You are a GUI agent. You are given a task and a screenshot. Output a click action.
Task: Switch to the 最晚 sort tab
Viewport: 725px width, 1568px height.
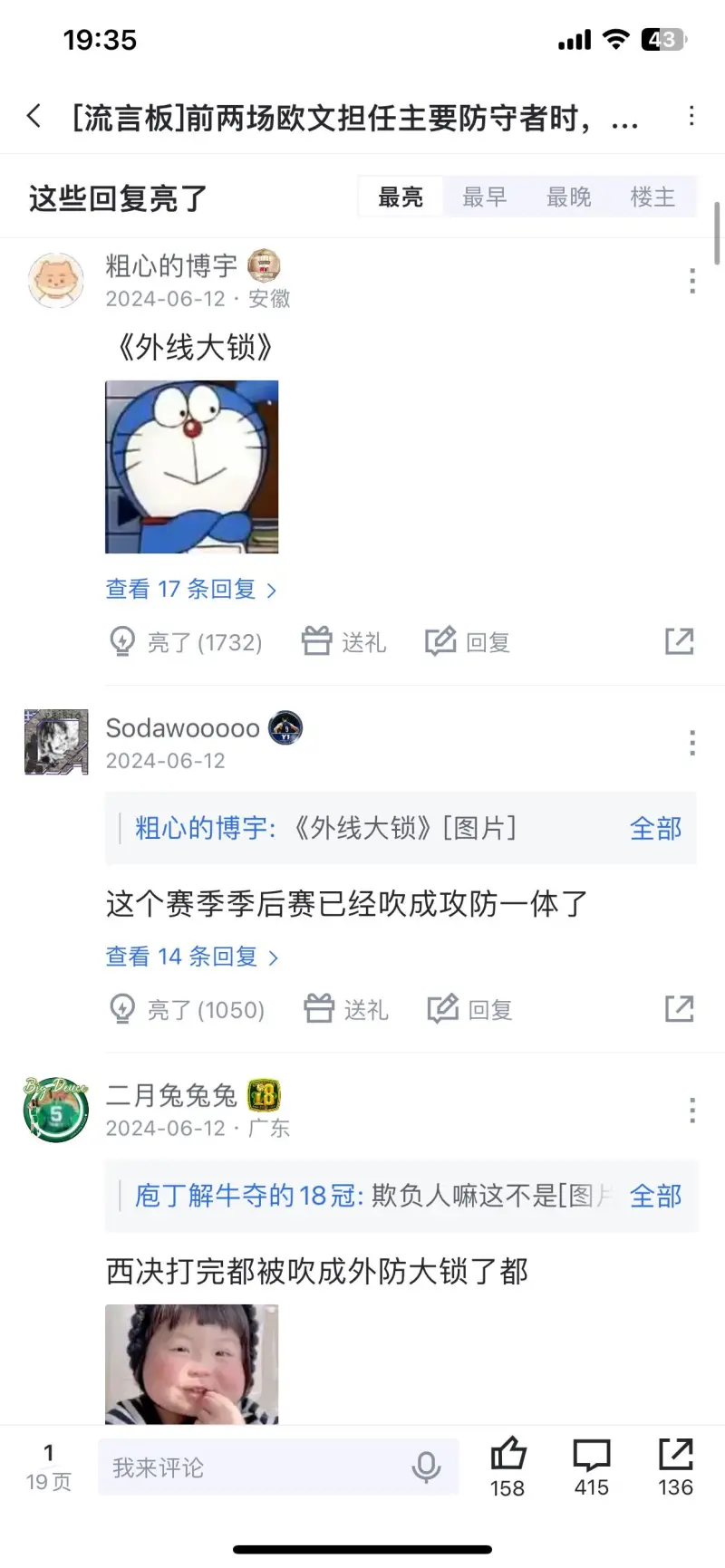tap(568, 197)
